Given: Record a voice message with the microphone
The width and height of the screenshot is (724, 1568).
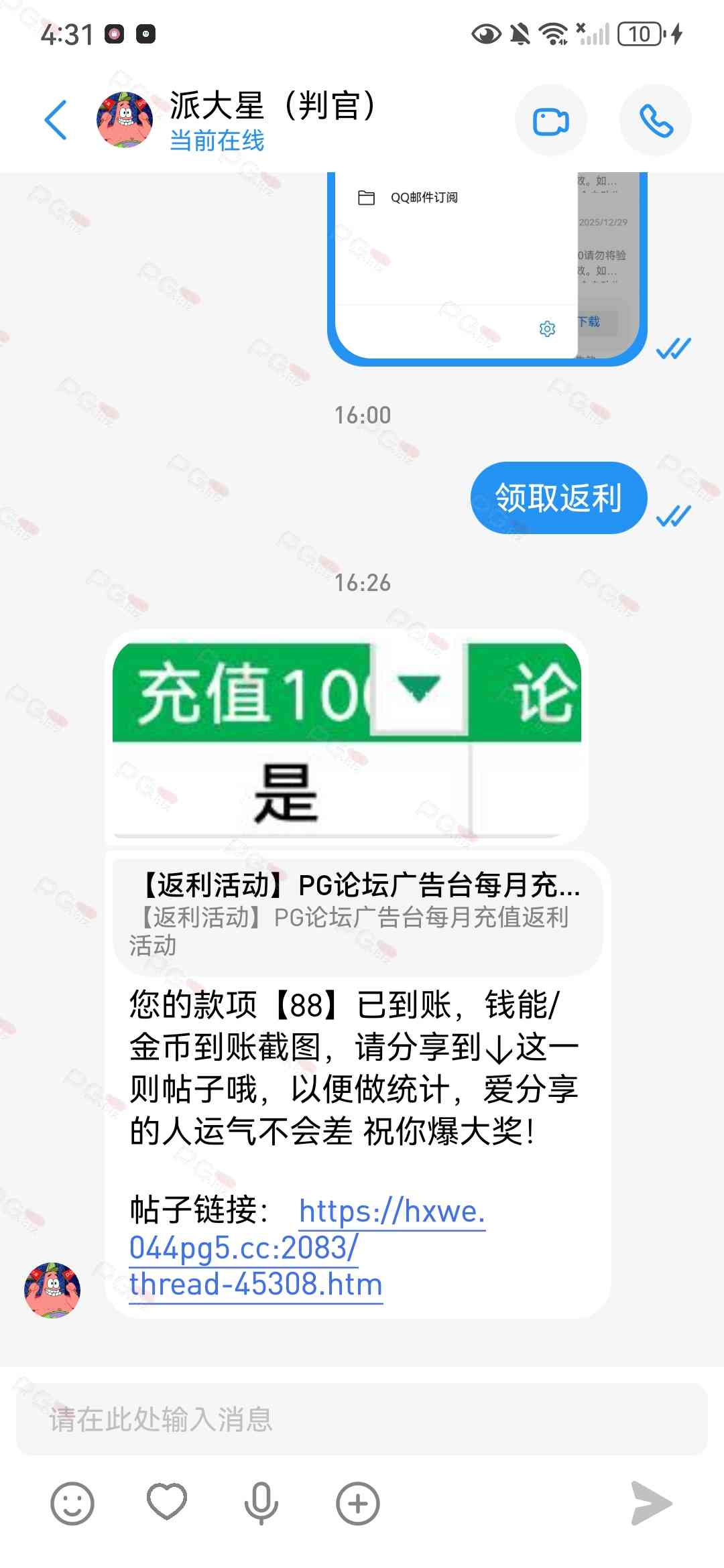Looking at the screenshot, I should (x=261, y=1503).
